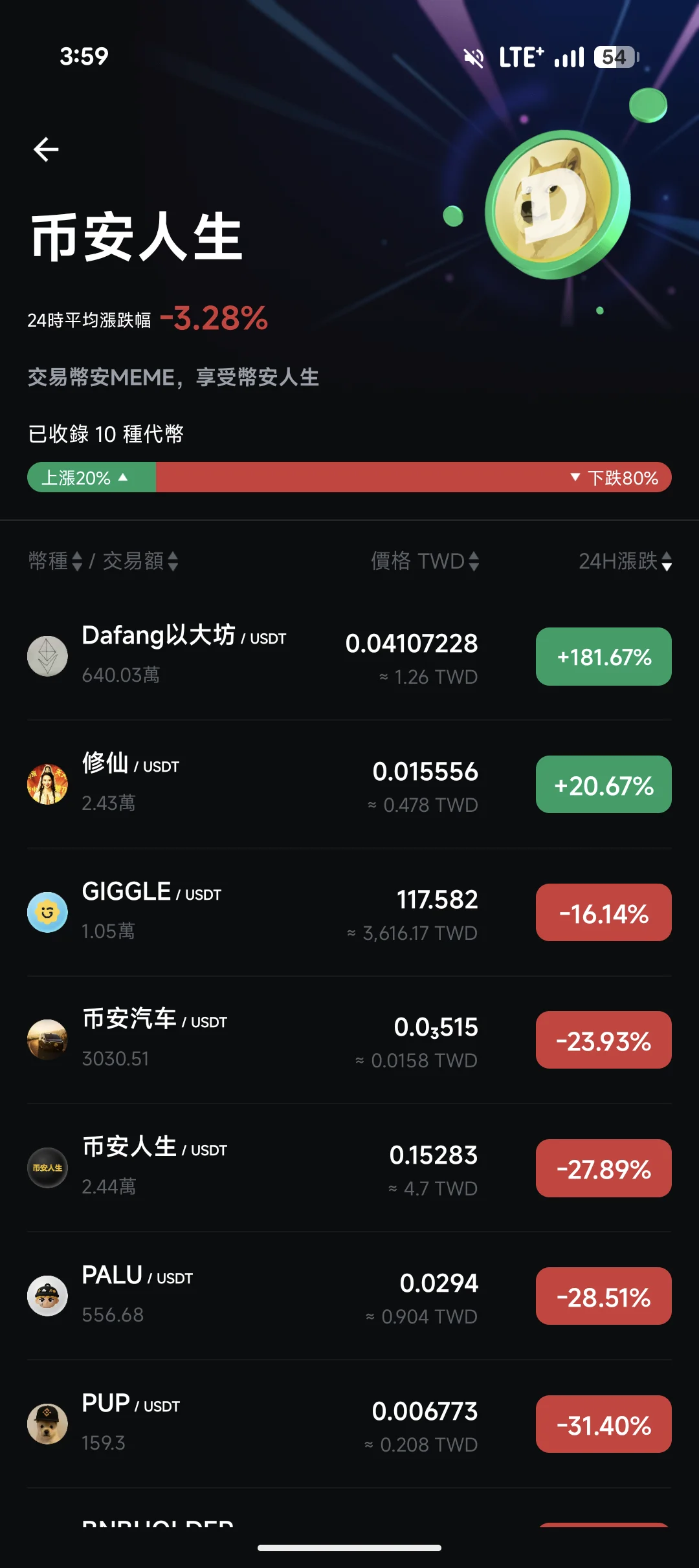Sort the list by 幣種
The height and width of the screenshot is (1568, 699).
(56, 561)
